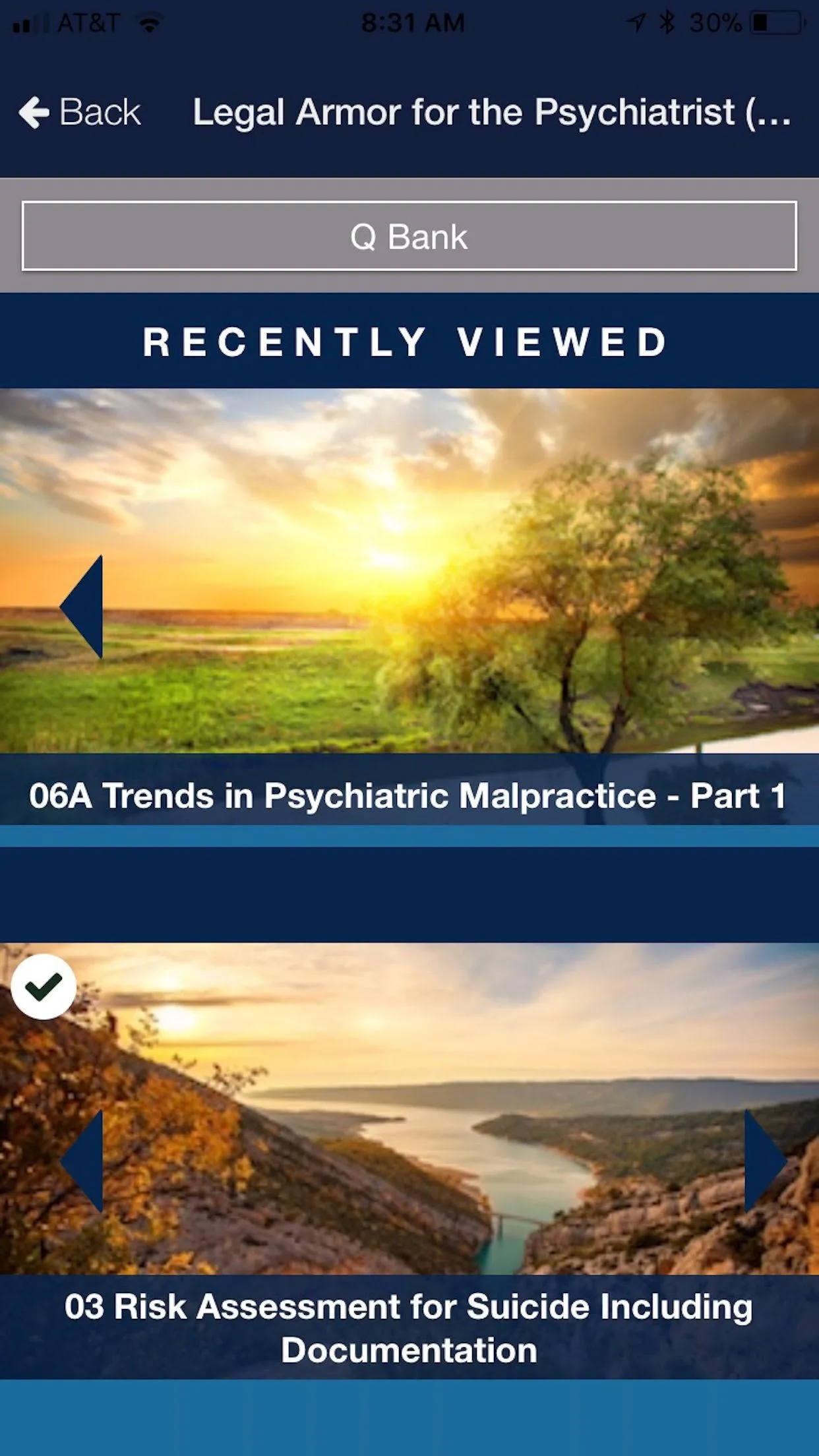
Task: Open 06A Trends in Psychiatric Malpractice Part 1
Action: [x=408, y=795]
